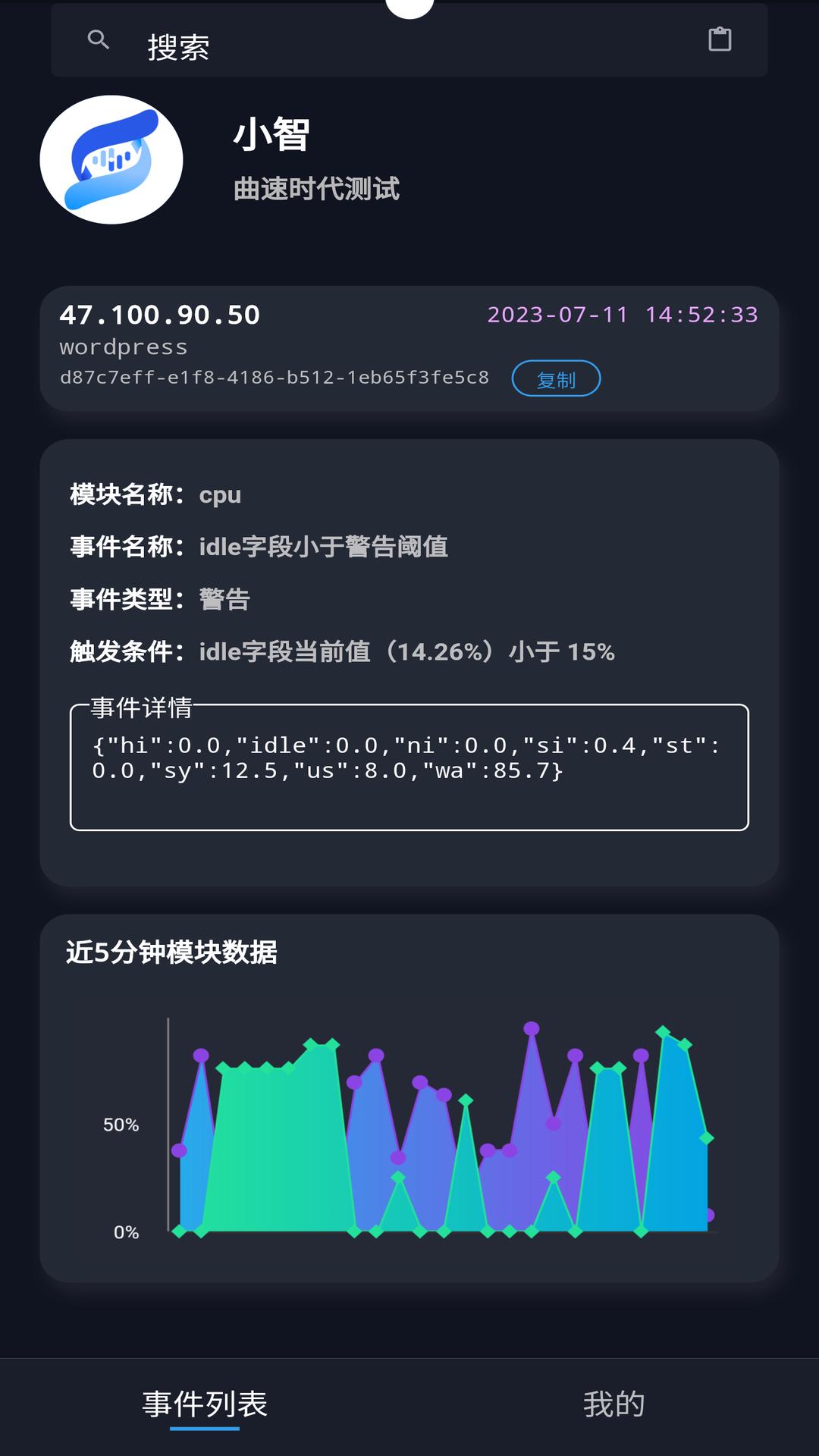Screen dimensions: 819x1456
Task: Click the wordpress hostname label
Action: tap(123, 347)
